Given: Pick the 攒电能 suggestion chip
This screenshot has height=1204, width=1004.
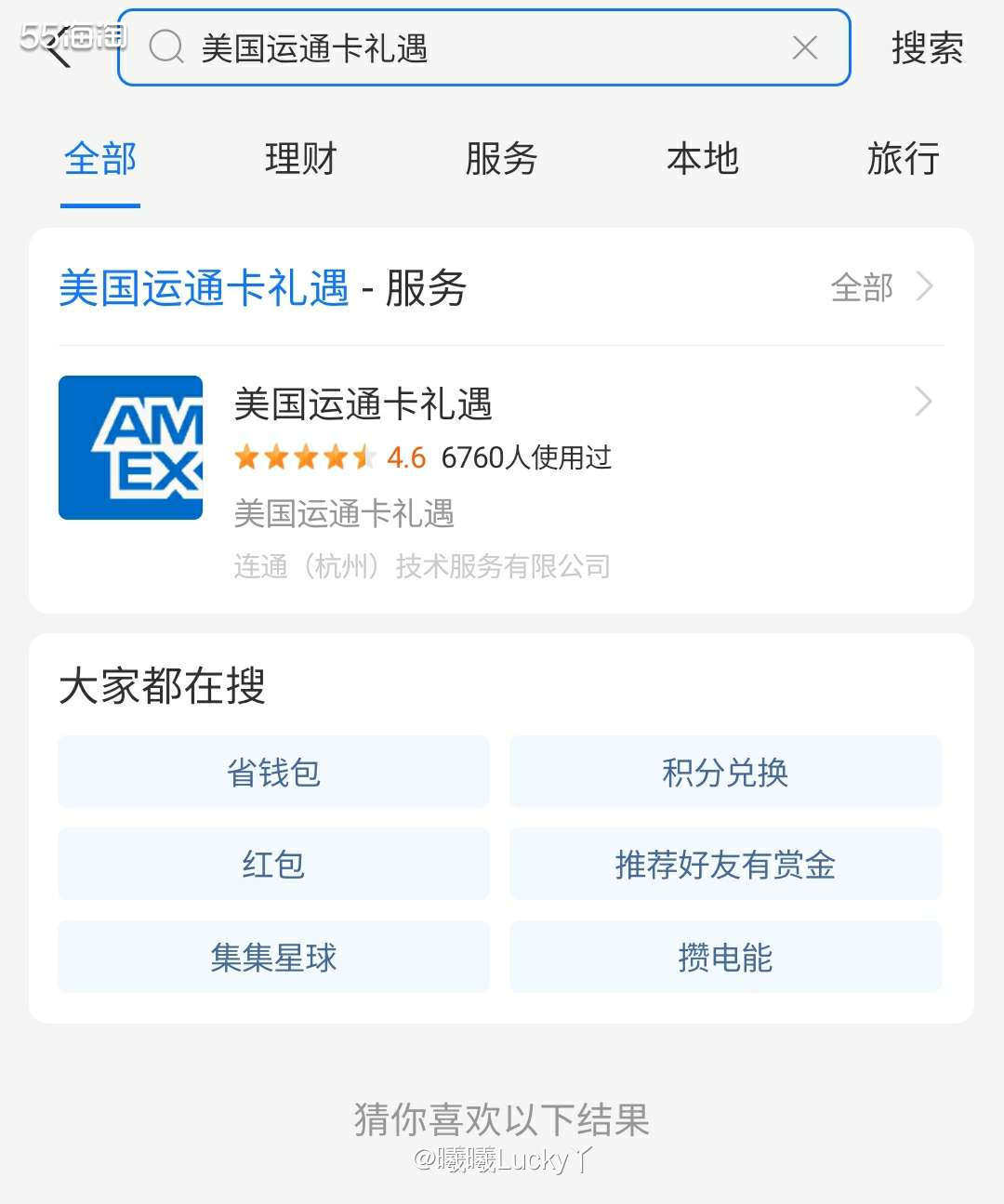Looking at the screenshot, I should click(x=725, y=957).
